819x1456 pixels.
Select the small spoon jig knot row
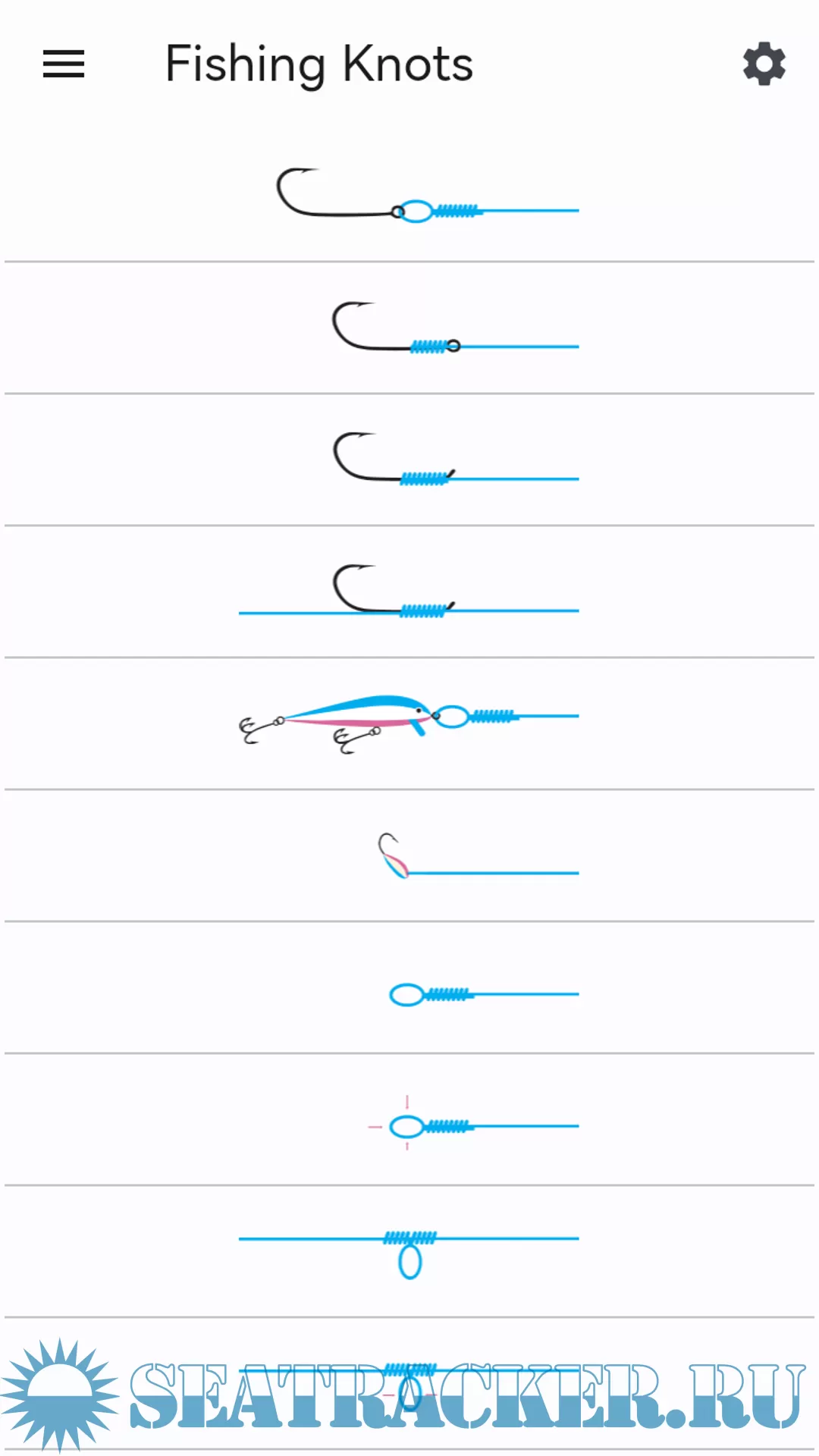tap(409, 857)
